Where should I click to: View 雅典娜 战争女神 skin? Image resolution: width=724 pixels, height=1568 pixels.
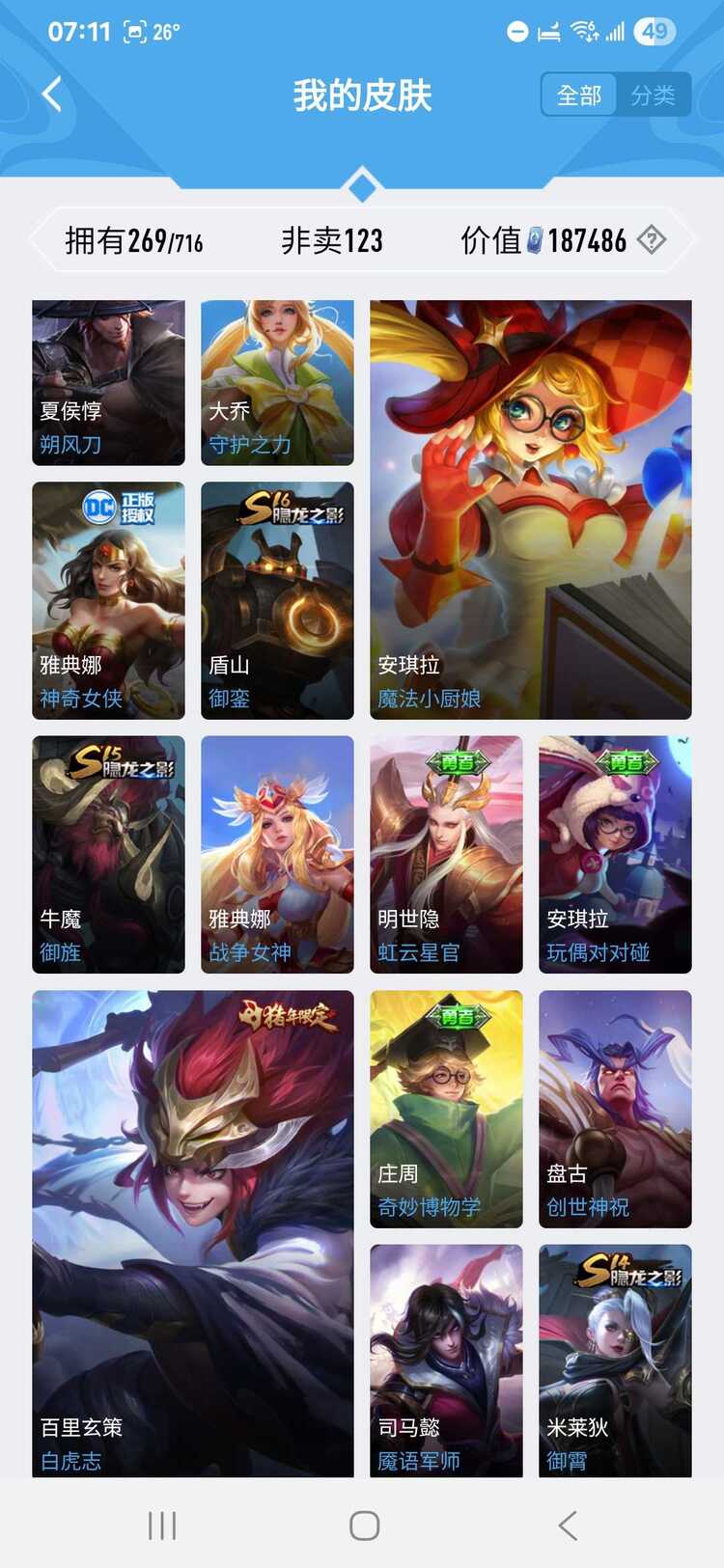coord(277,854)
